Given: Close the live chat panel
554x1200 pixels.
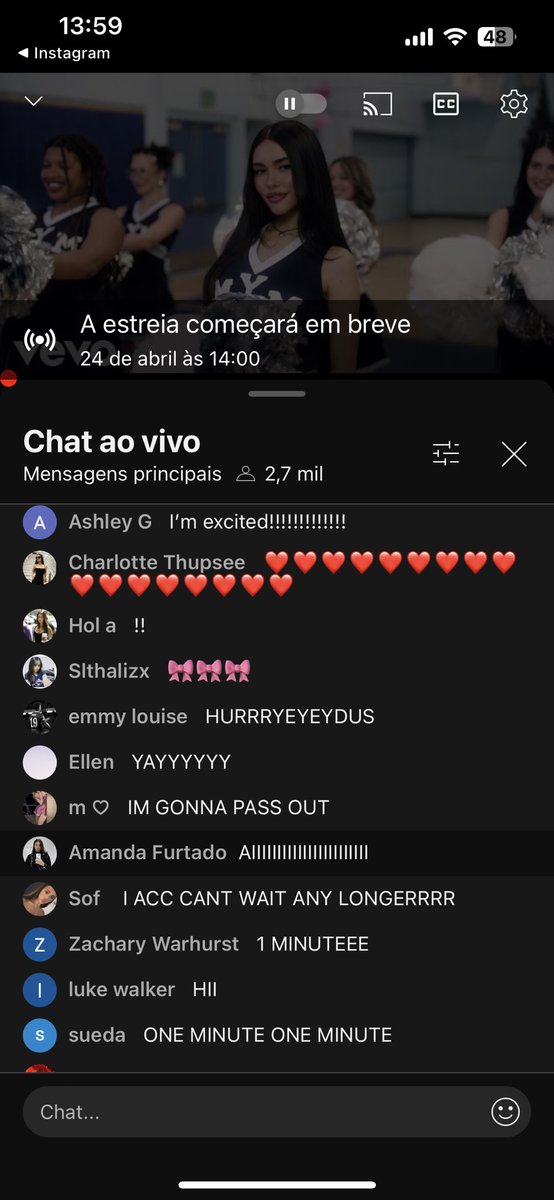Looking at the screenshot, I should click(x=514, y=454).
